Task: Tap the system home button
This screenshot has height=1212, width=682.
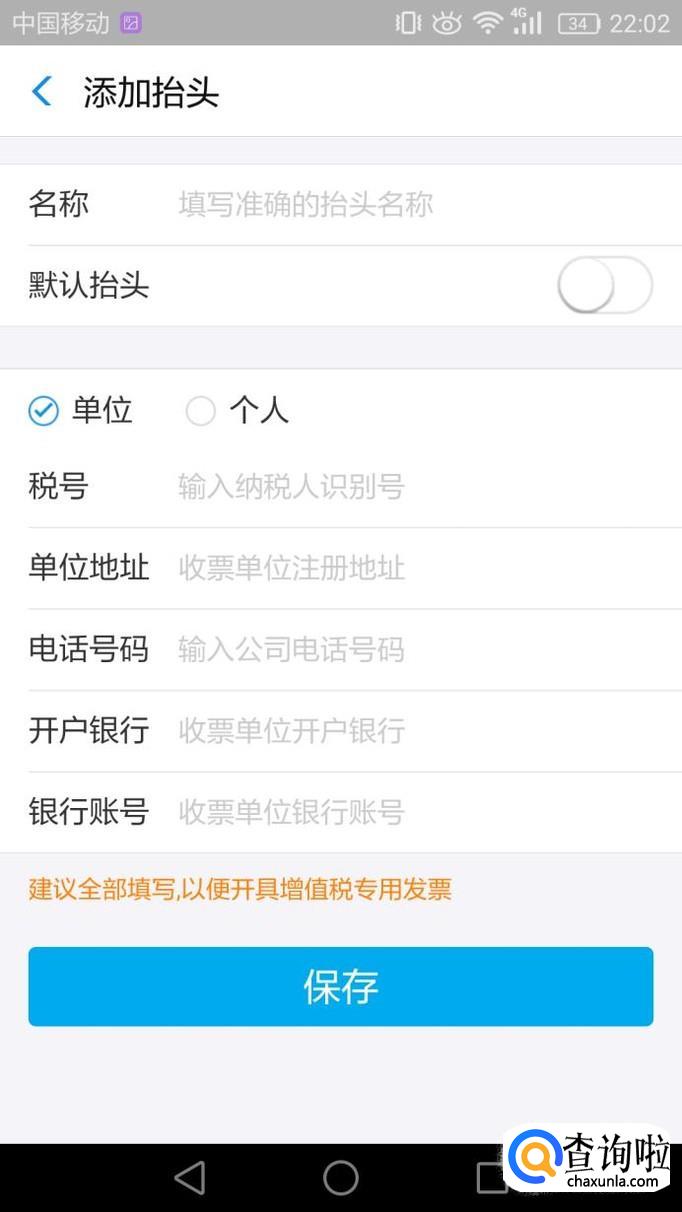Action: (x=341, y=1178)
